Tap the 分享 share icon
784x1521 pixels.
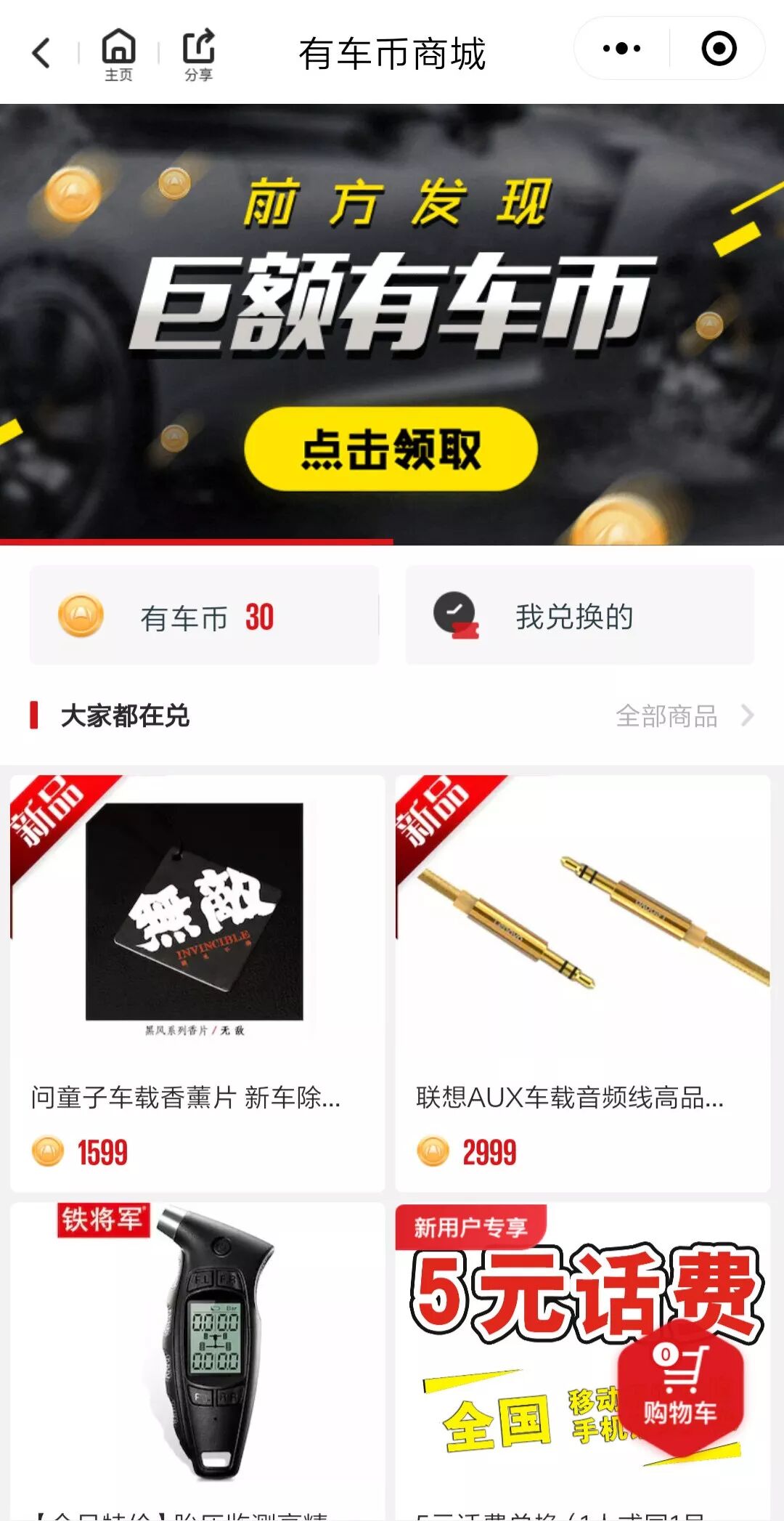(198, 54)
